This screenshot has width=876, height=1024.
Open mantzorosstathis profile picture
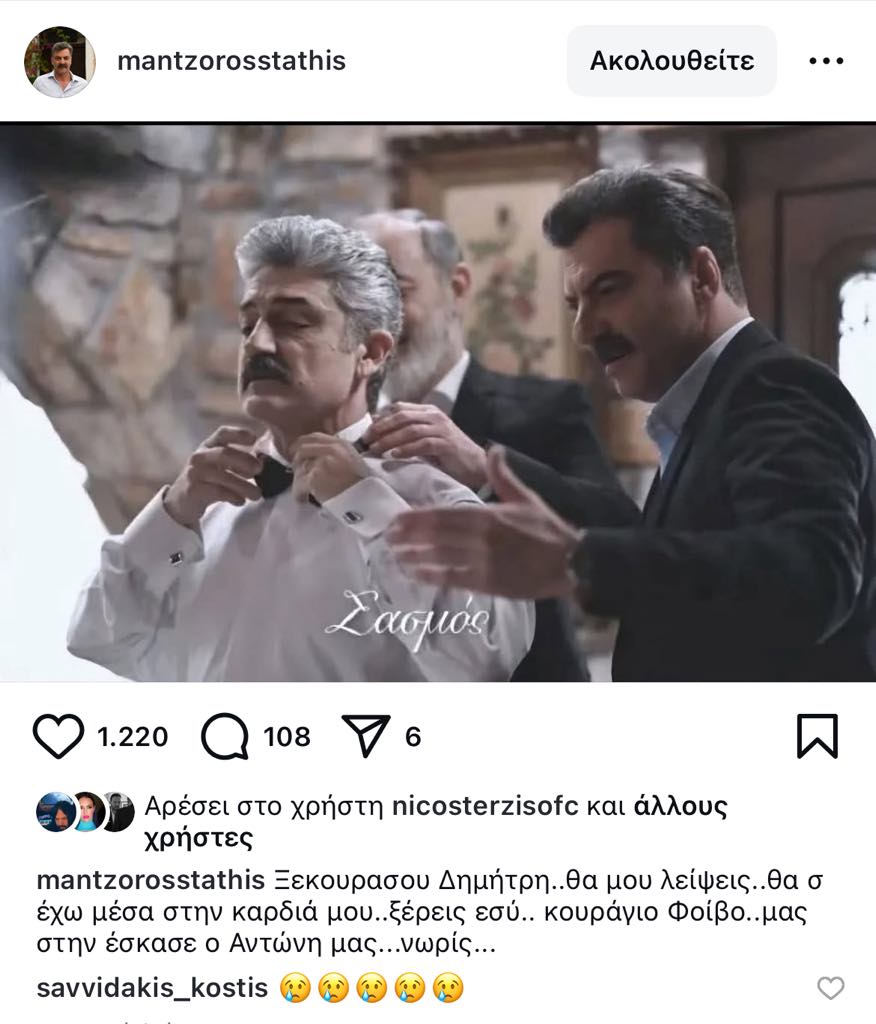(59, 62)
